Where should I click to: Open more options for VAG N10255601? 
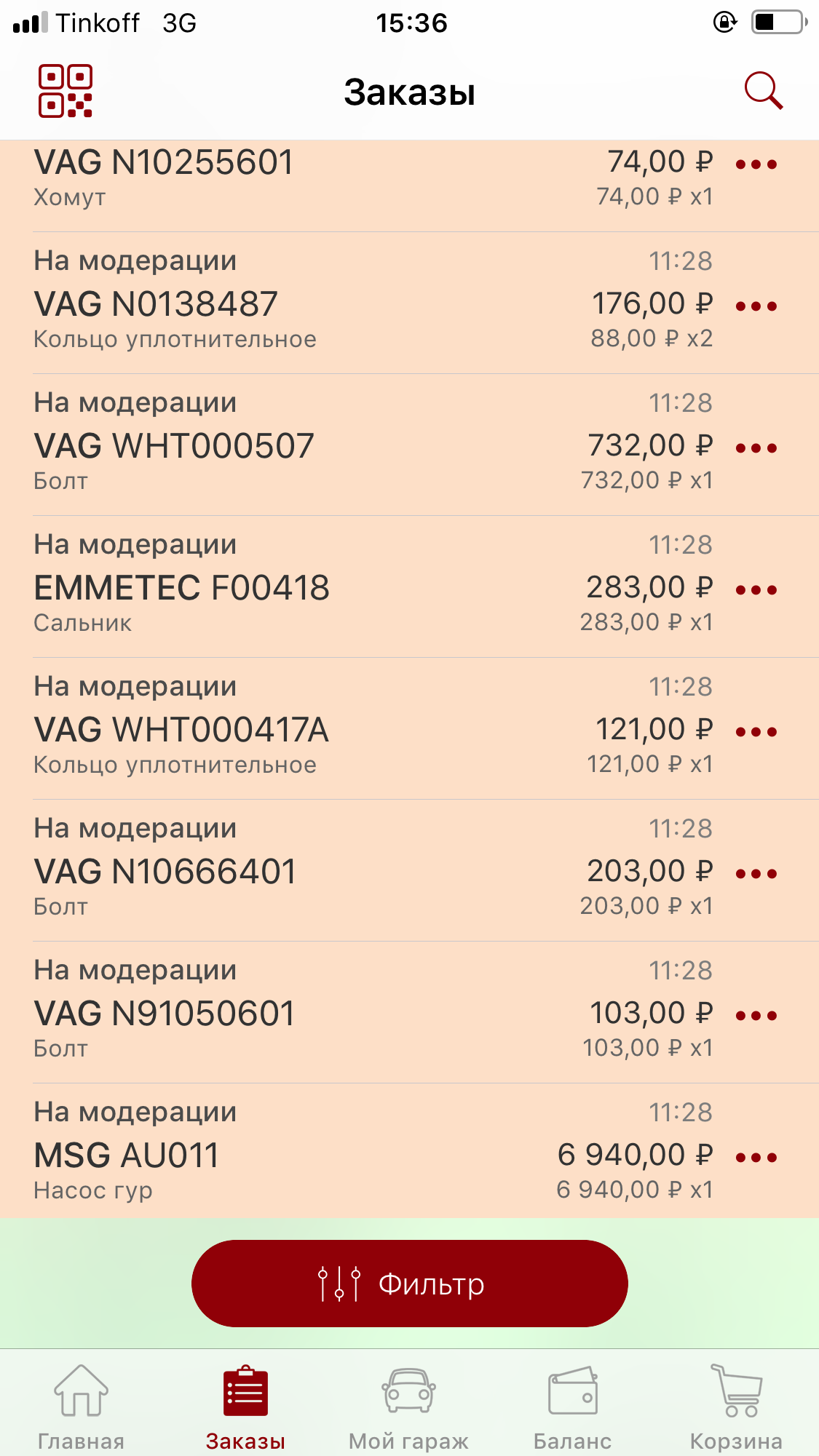point(756,164)
